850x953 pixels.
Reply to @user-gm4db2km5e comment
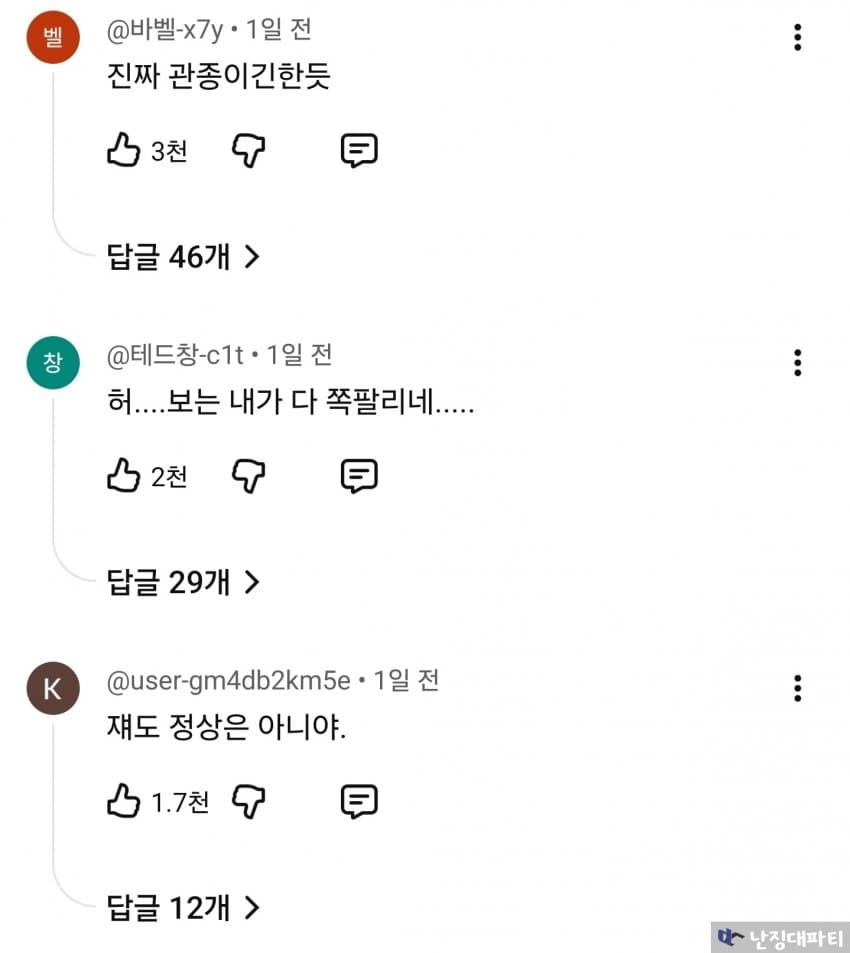tap(359, 801)
